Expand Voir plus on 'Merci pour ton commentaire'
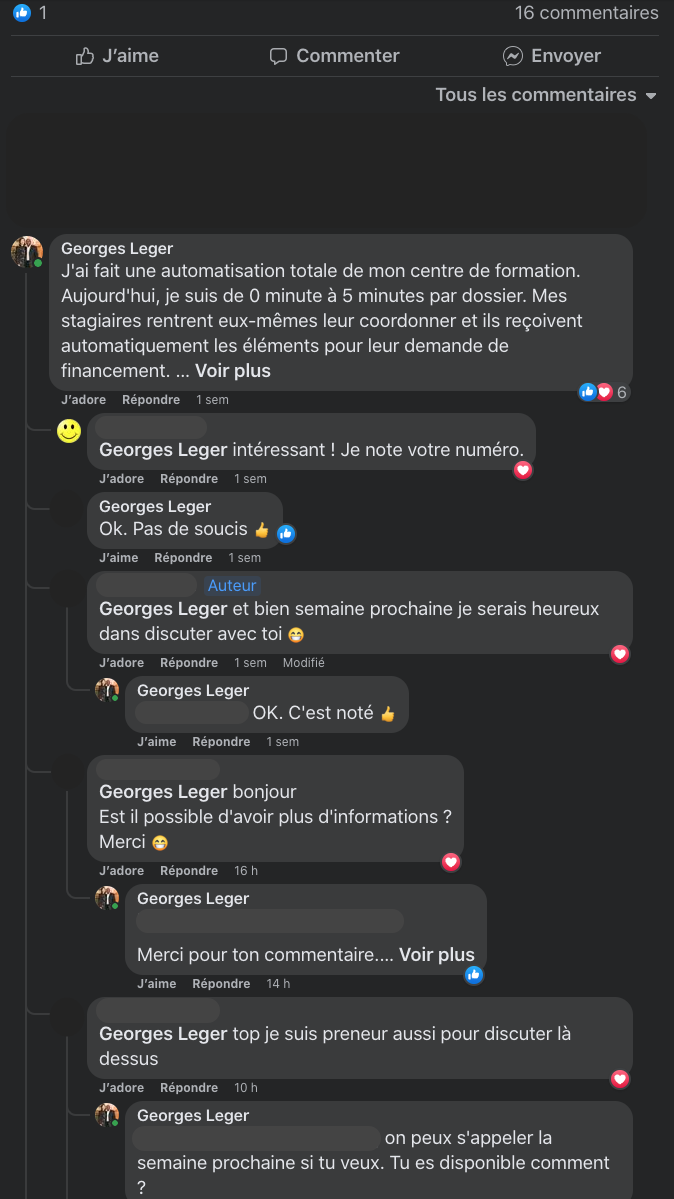This screenshot has height=1199, width=674. pyautogui.click(x=436, y=954)
